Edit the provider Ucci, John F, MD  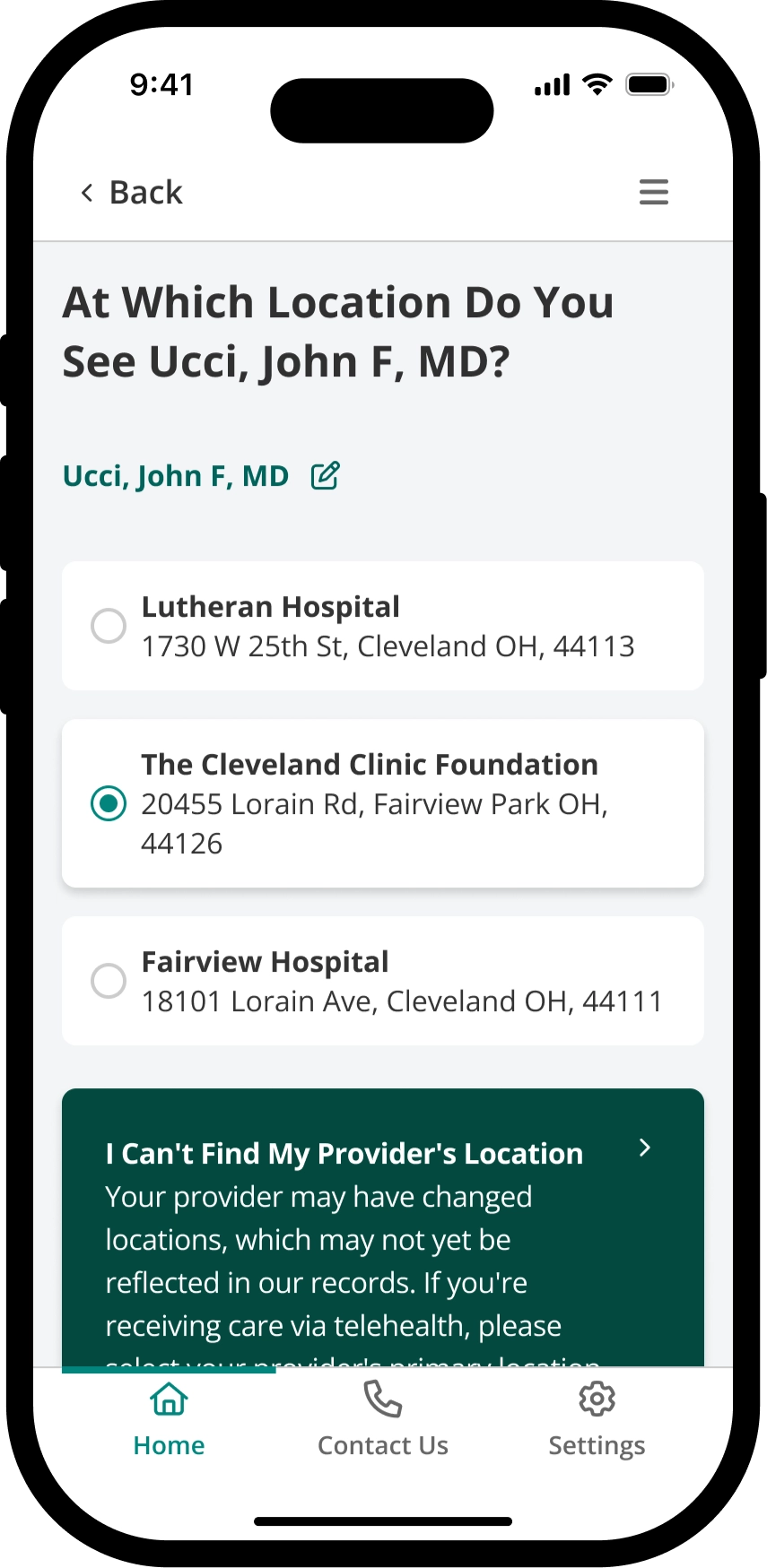325,476
